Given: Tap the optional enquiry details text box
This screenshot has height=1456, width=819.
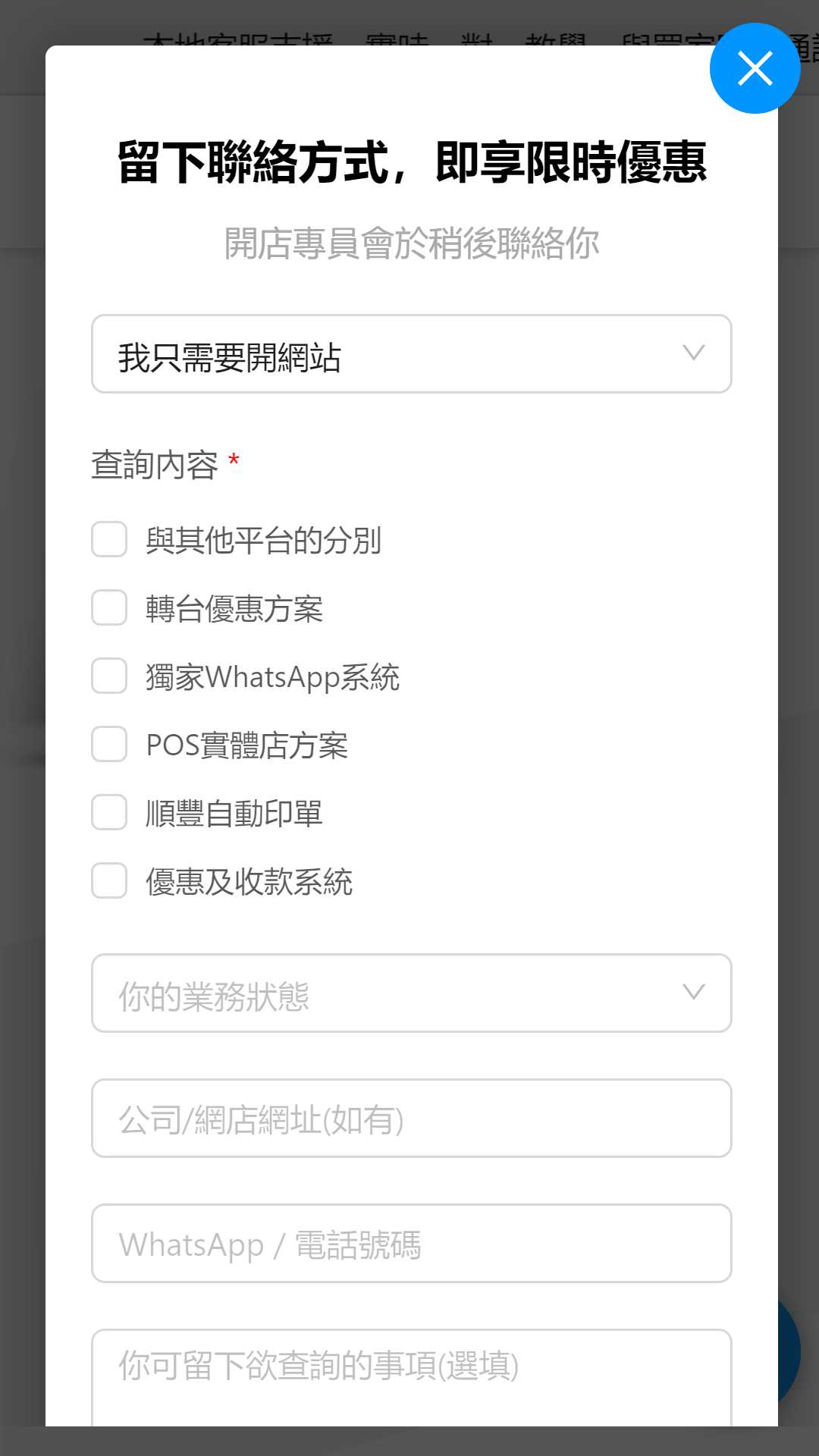Looking at the screenshot, I should click(412, 1377).
